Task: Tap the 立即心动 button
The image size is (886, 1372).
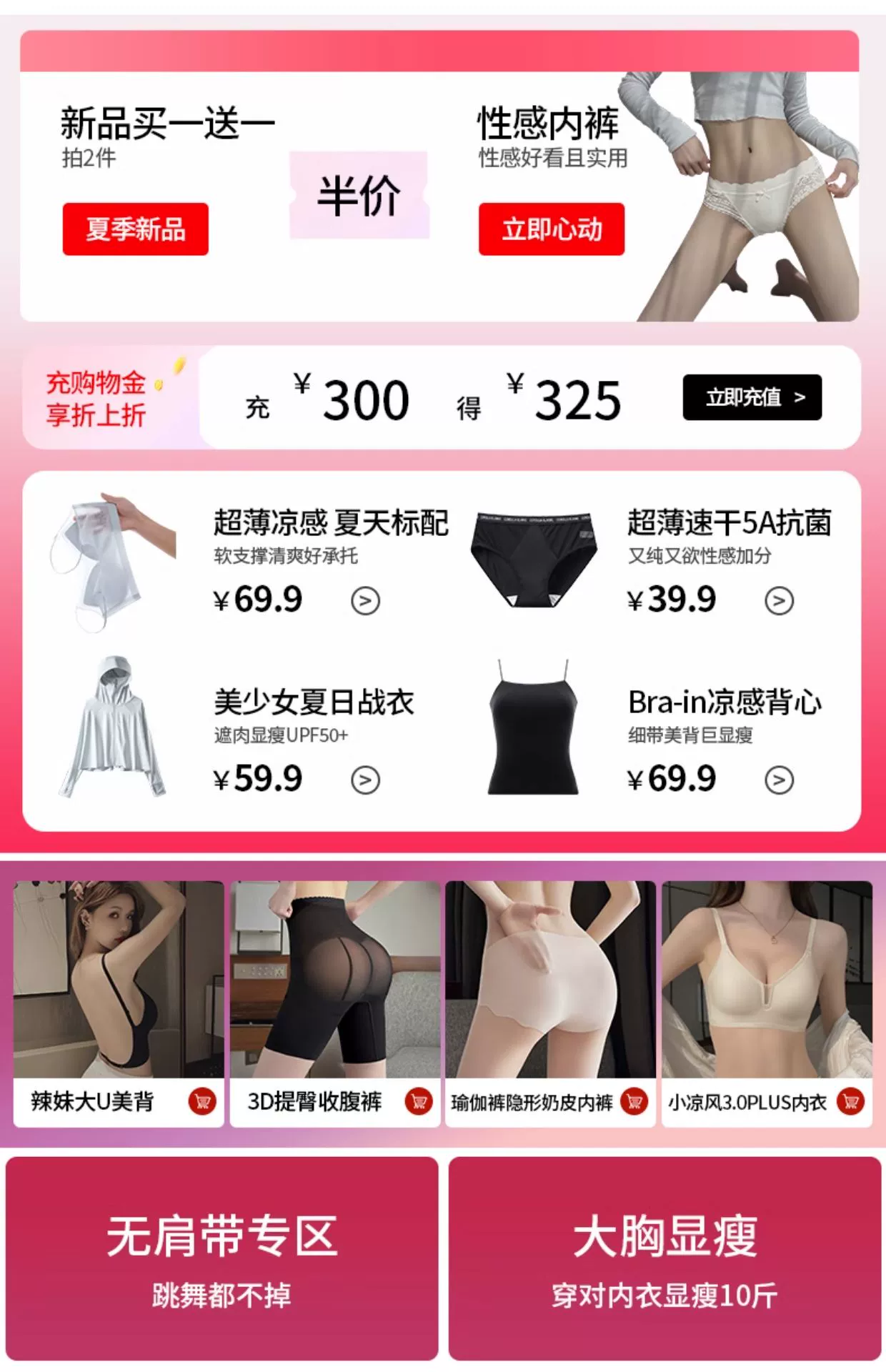Action: [551, 229]
